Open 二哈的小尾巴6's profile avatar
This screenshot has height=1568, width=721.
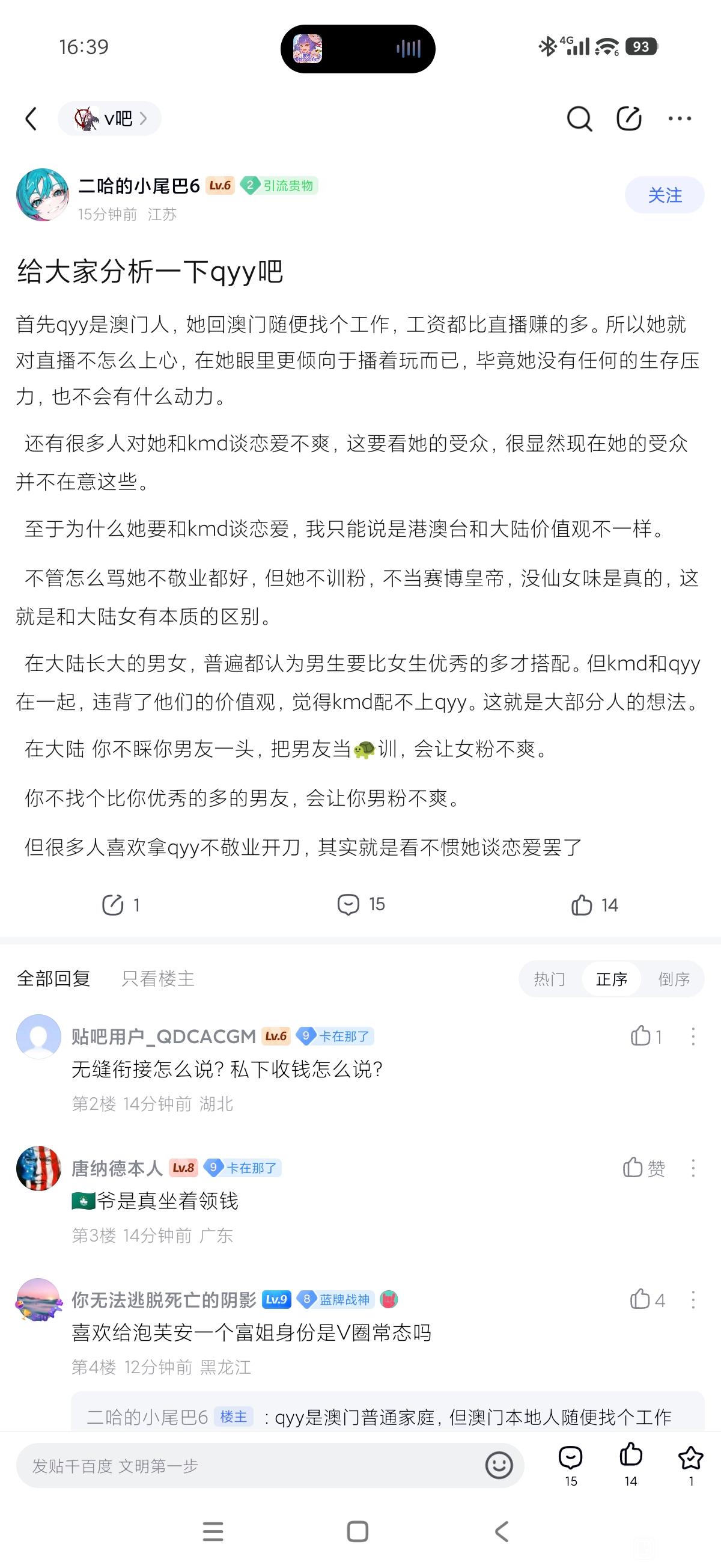(x=42, y=195)
